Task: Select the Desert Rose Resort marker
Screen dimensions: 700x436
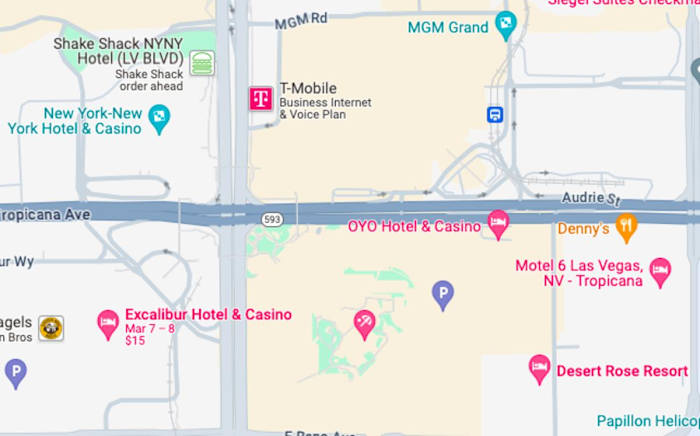Action: pyautogui.click(x=540, y=367)
